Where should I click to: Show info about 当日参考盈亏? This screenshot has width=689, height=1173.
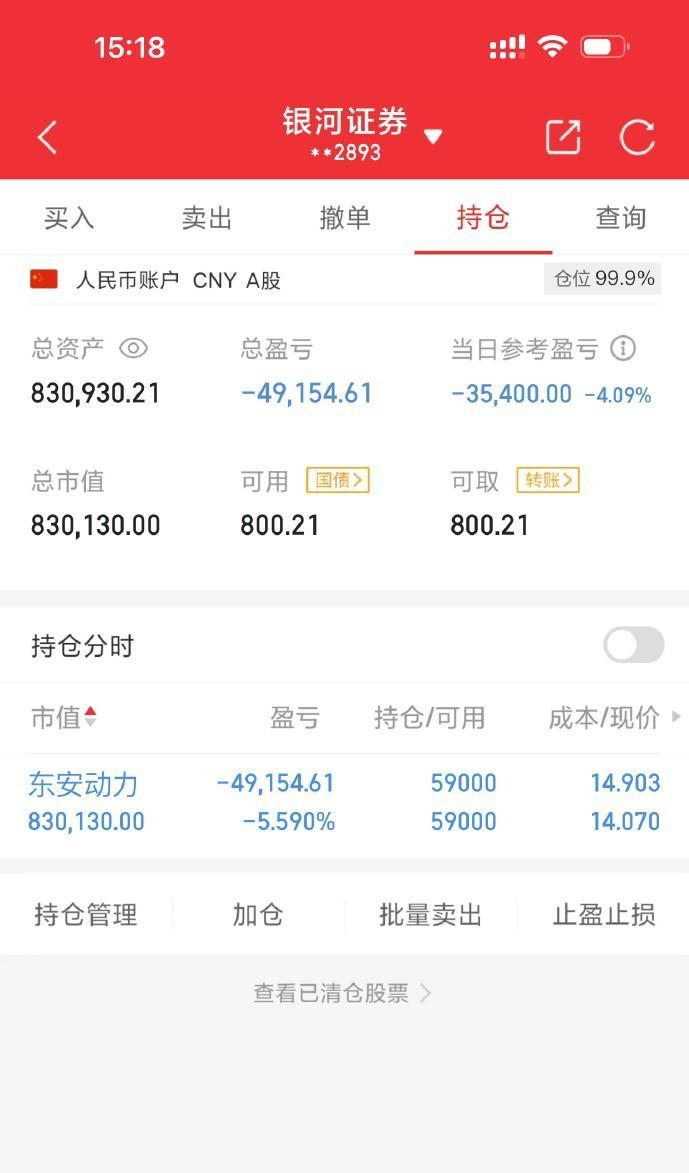click(x=622, y=348)
